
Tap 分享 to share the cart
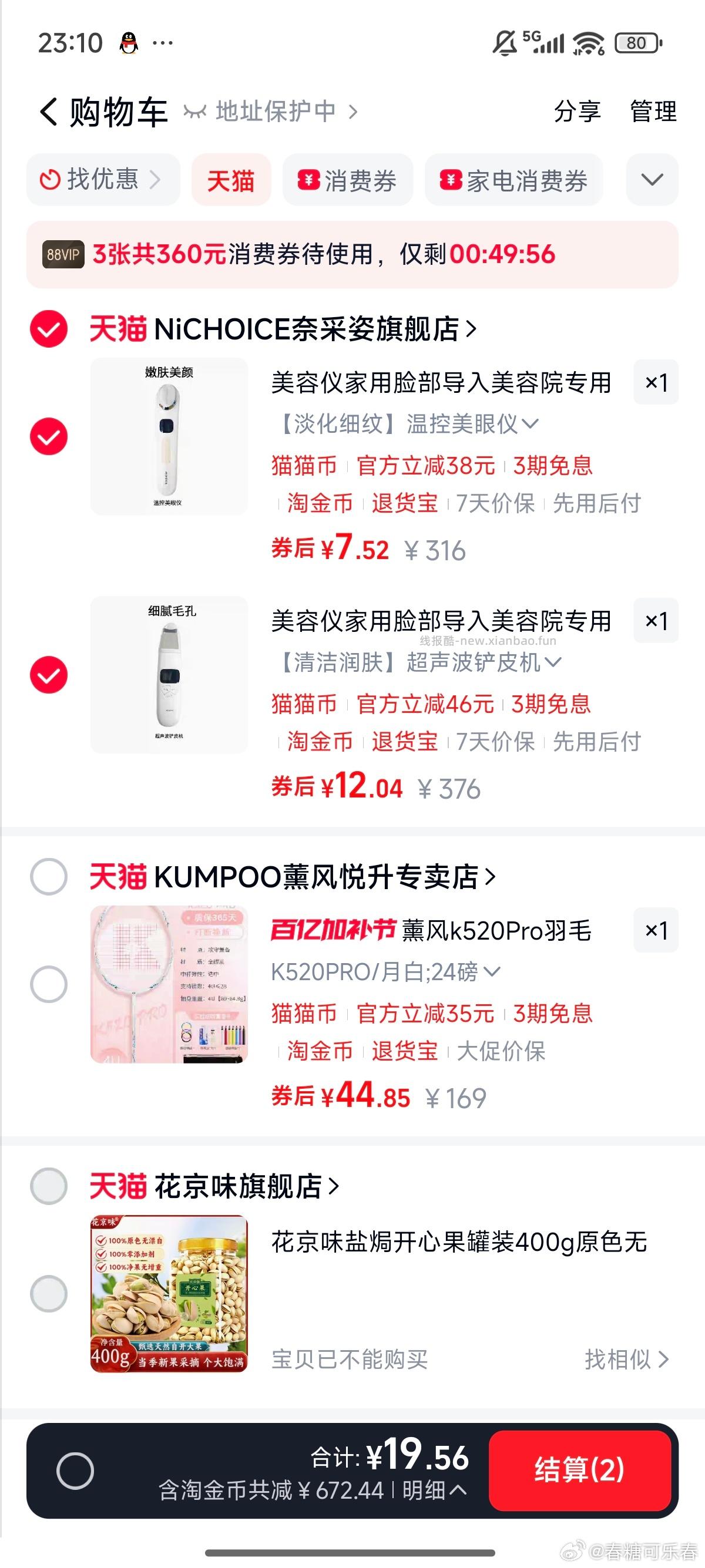click(576, 112)
